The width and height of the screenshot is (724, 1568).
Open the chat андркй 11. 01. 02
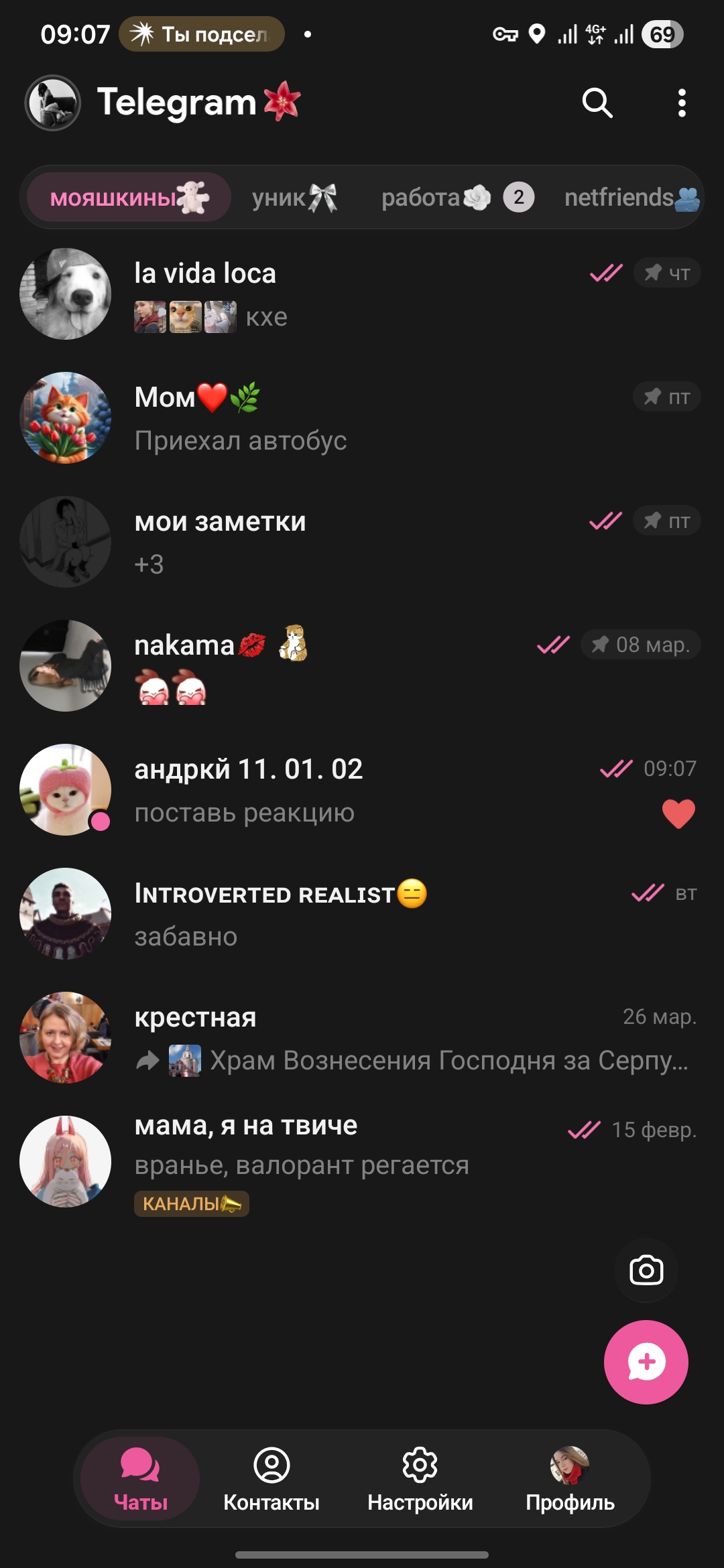pos(362,791)
